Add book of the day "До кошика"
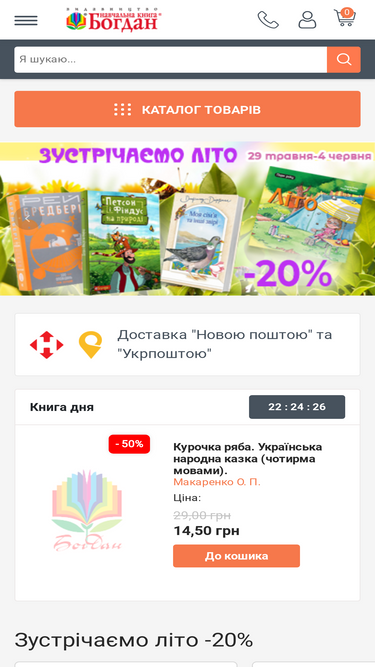Viewport: 375px width, 667px height. coord(236,556)
